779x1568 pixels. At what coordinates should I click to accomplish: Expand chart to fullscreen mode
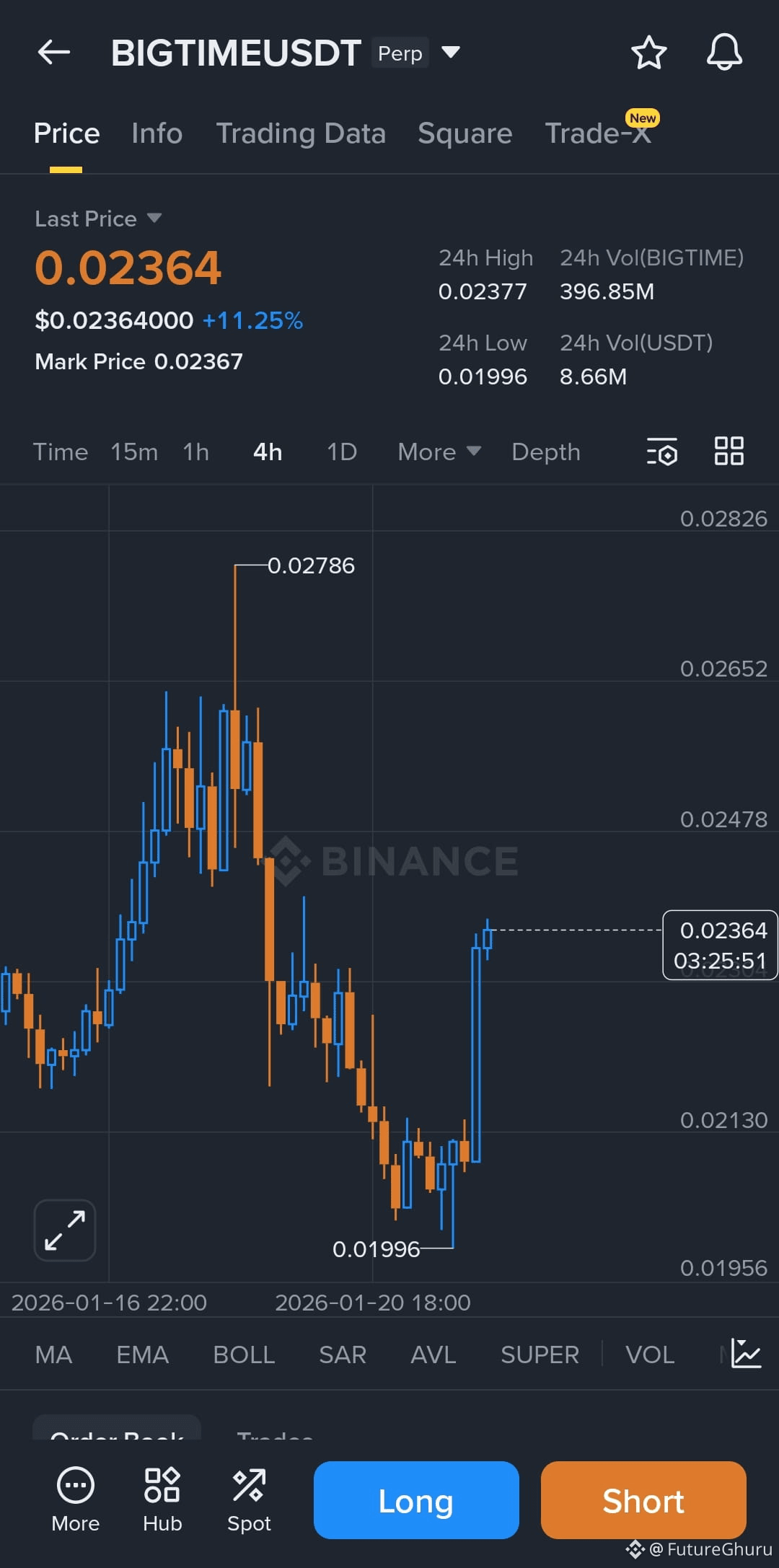64,1230
